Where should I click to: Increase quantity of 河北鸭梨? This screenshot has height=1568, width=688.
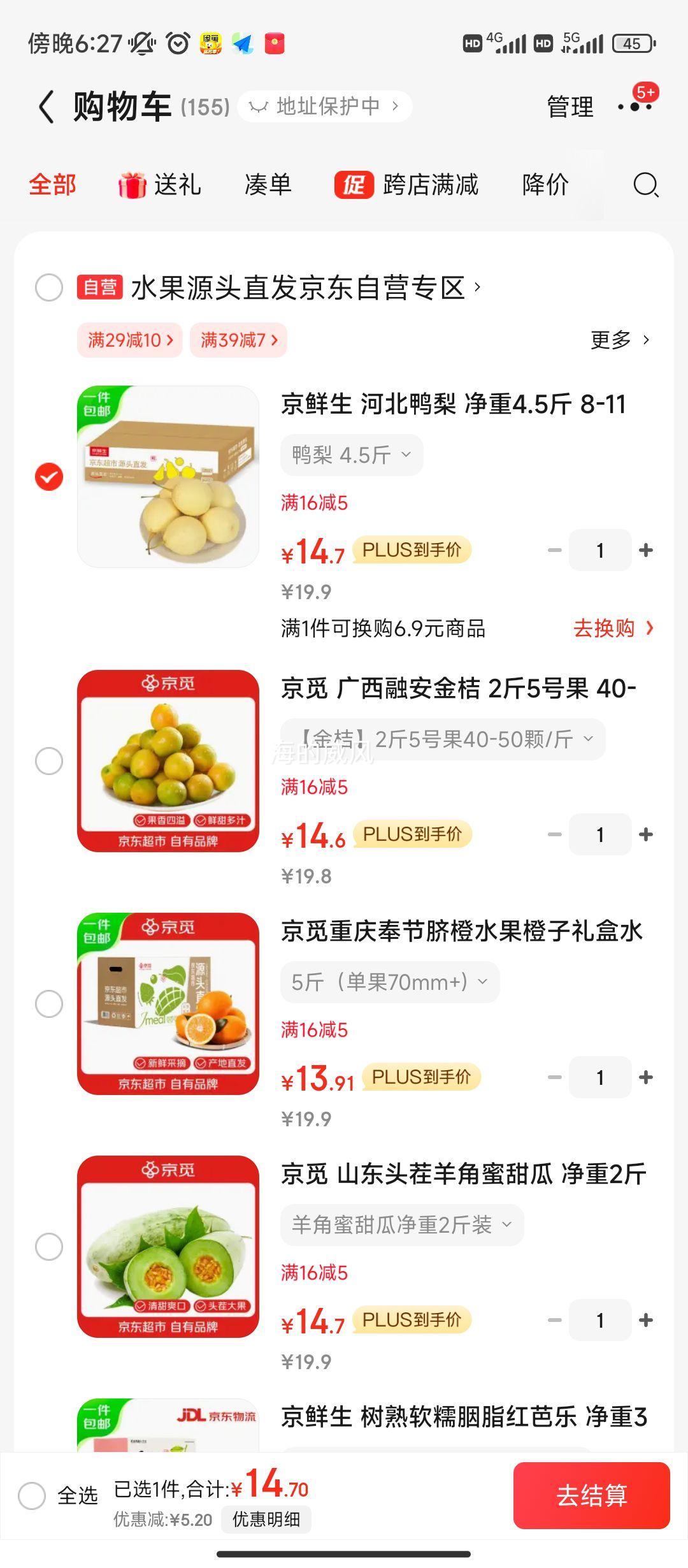646,550
